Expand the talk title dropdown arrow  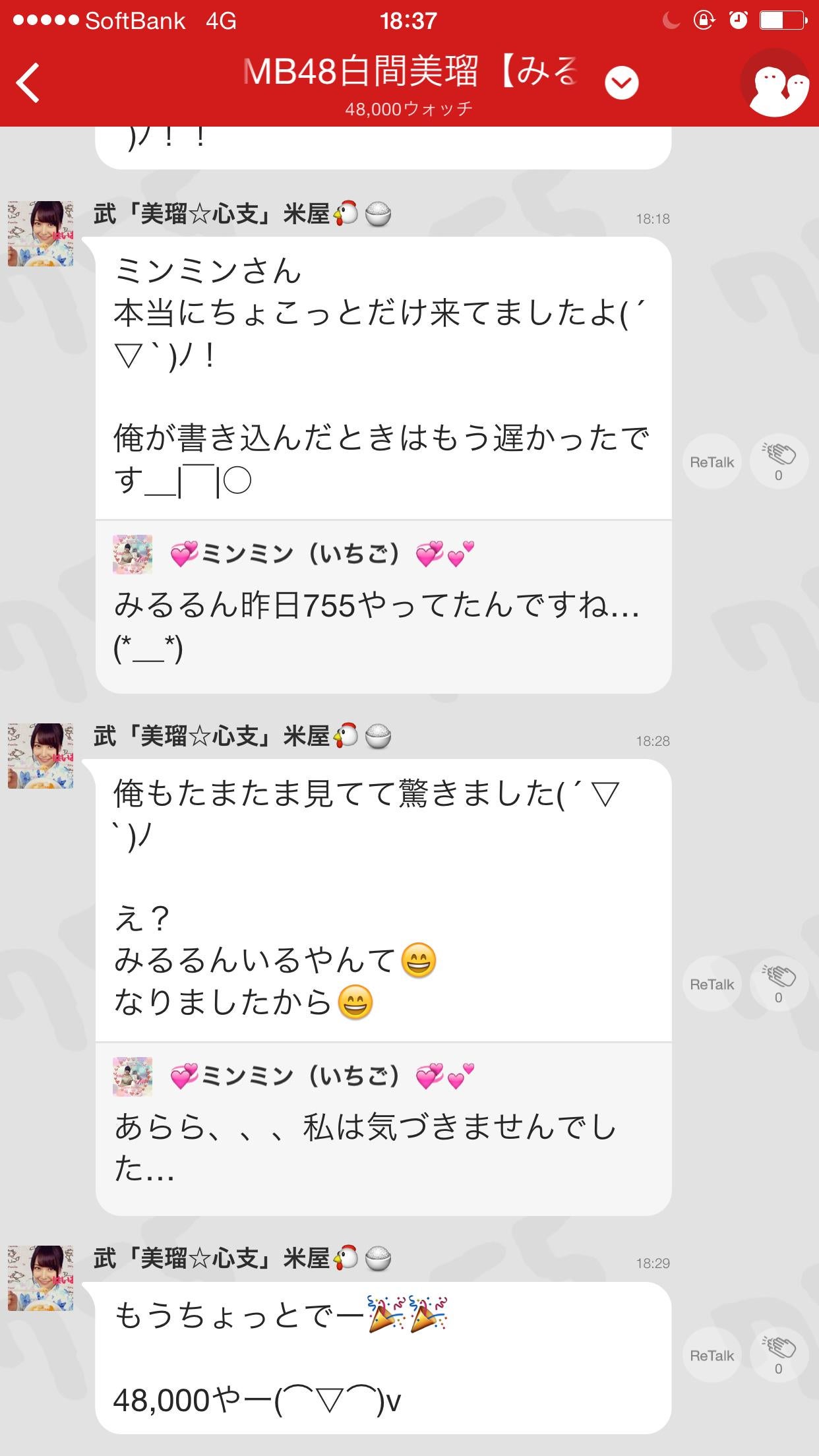[621, 83]
